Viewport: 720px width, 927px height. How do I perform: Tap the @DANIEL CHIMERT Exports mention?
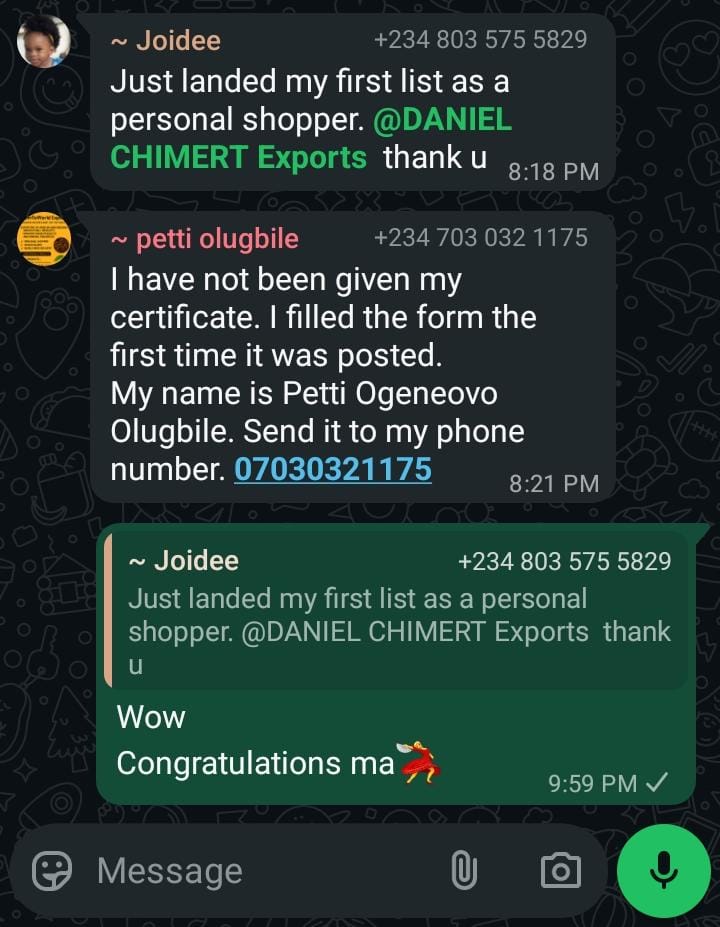[x=310, y=139]
